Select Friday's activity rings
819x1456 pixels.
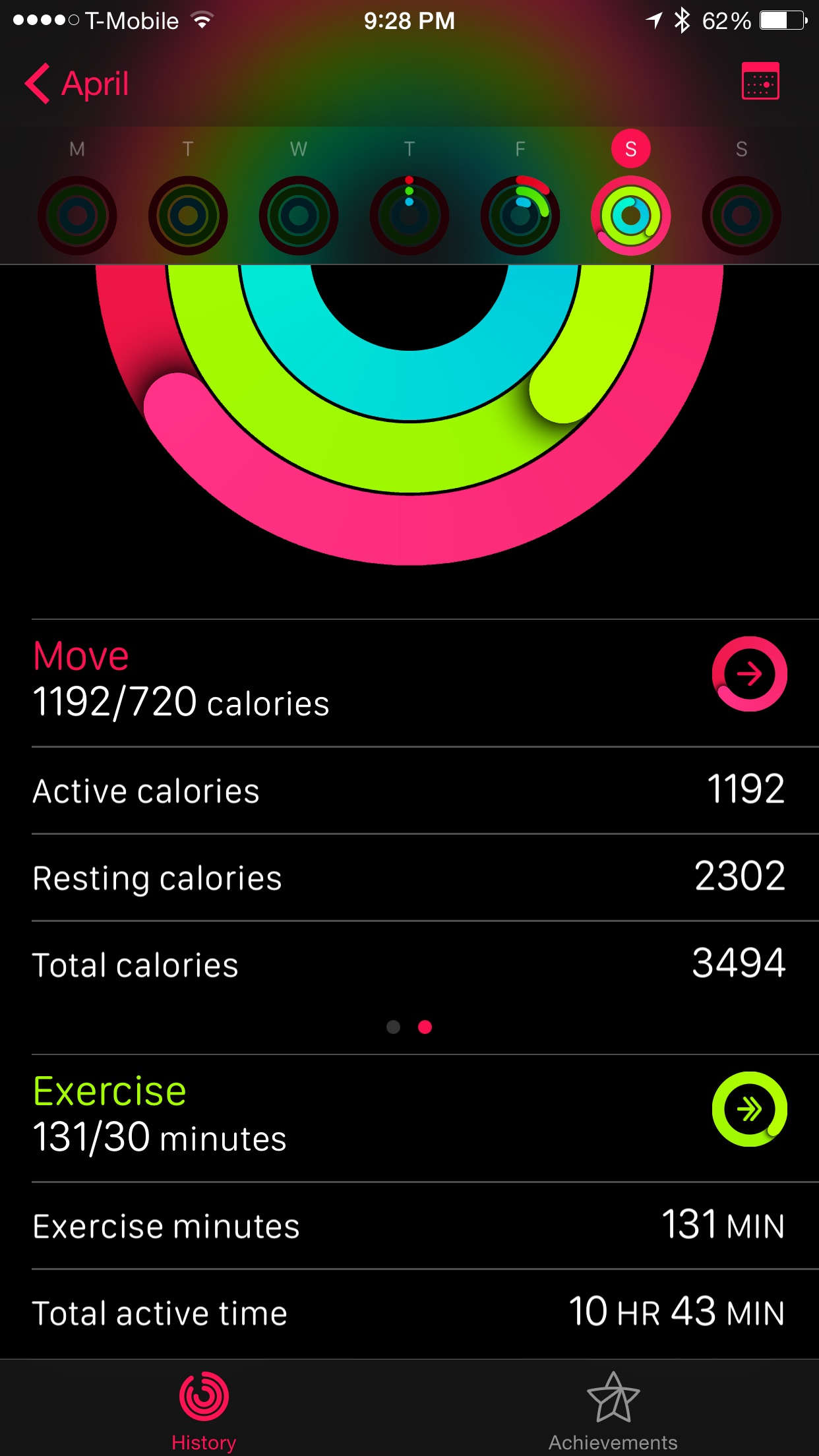coord(520,216)
